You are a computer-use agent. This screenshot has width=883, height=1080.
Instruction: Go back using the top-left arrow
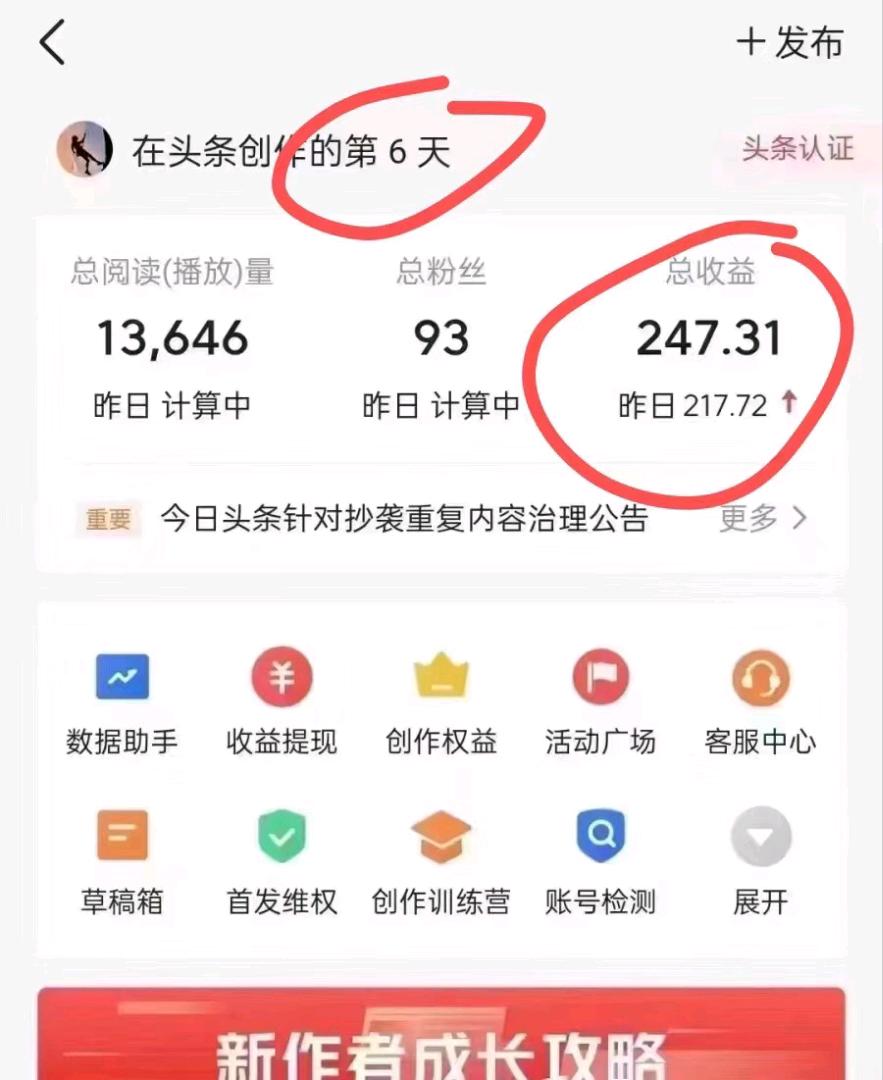[x=52, y=44]
